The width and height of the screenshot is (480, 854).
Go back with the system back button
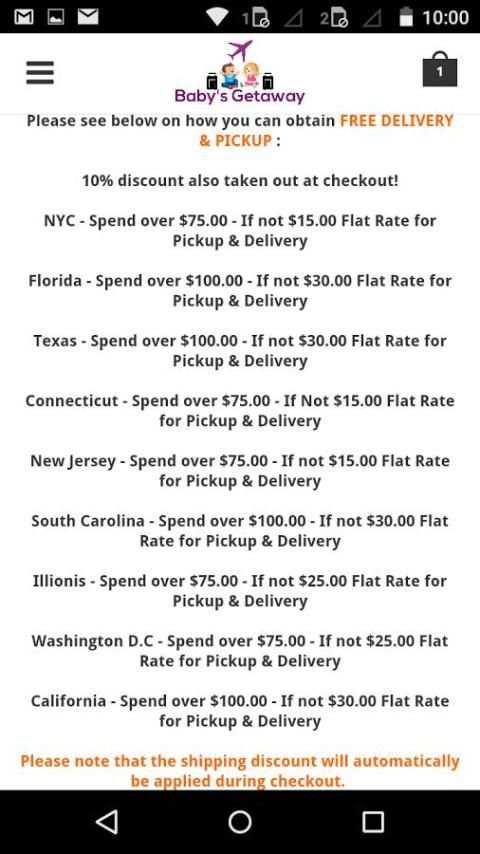click(x=107, y=821)
